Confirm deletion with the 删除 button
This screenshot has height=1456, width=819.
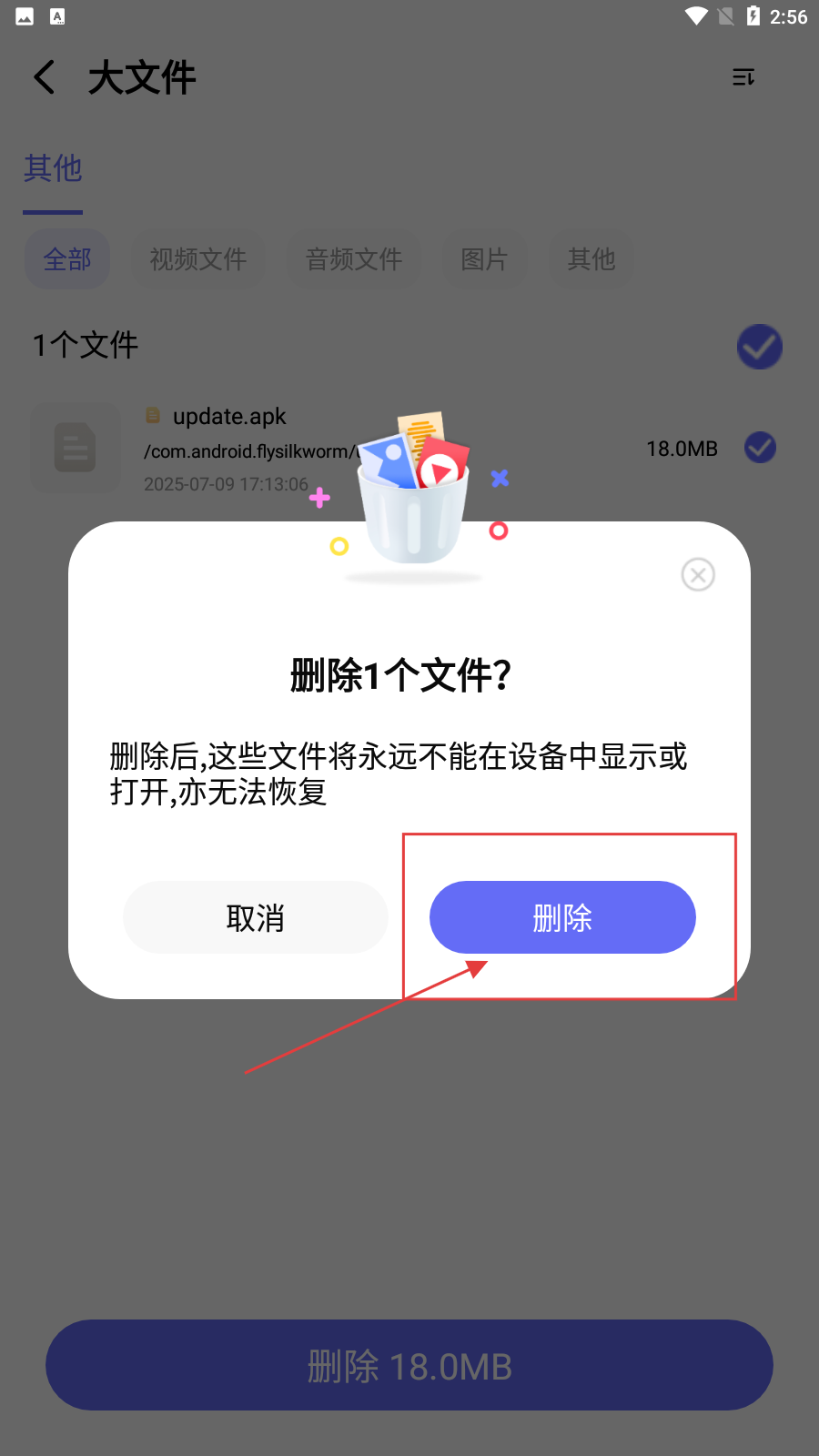(x=562, y=917)
